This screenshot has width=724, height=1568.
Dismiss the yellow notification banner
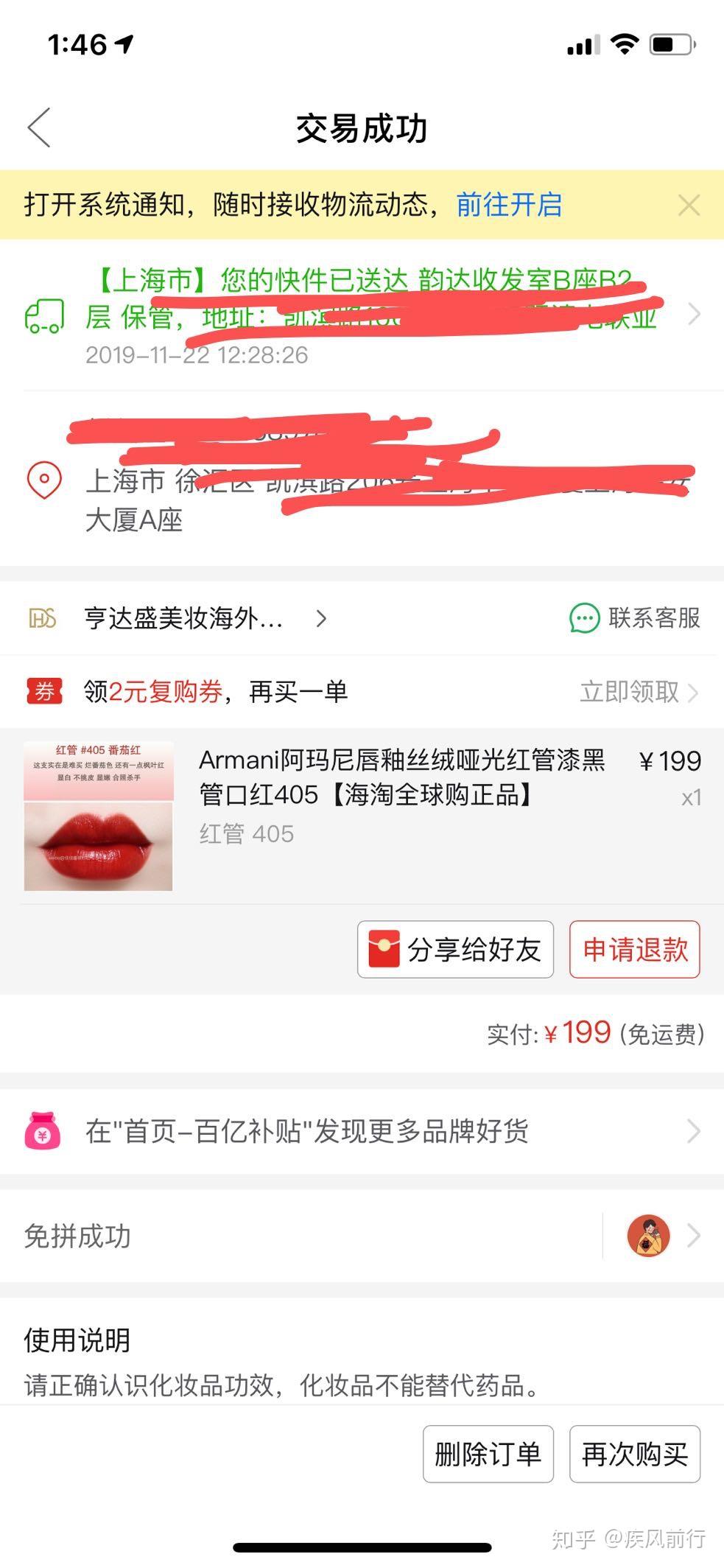(x=689, y=205)
